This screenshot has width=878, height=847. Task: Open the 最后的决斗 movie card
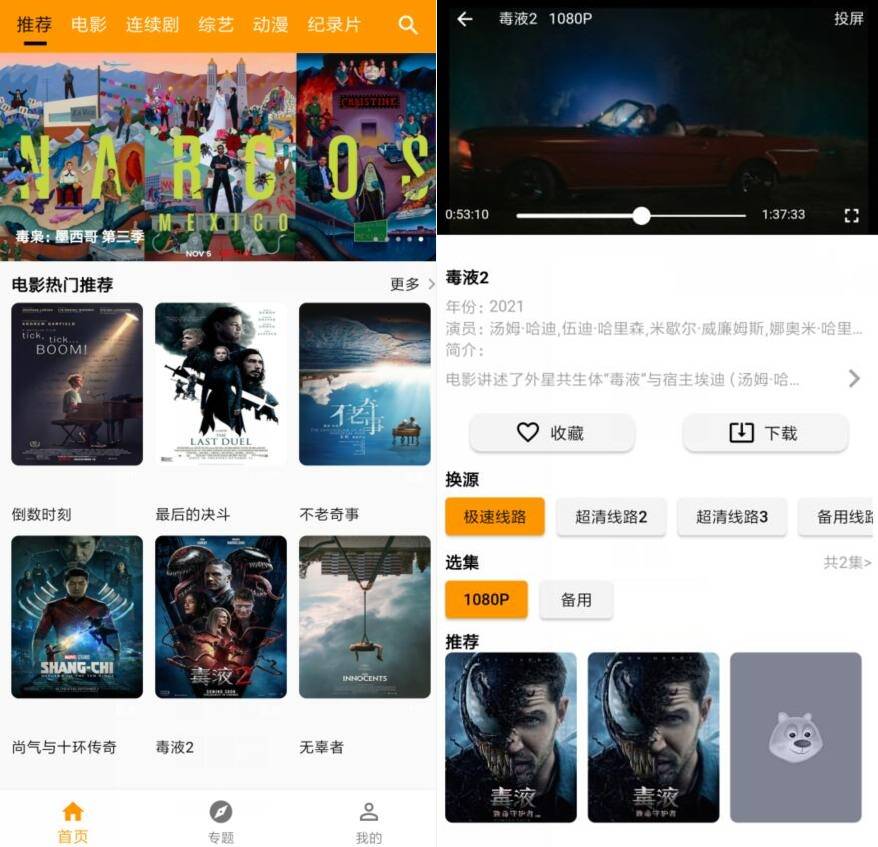click(221, 385)
